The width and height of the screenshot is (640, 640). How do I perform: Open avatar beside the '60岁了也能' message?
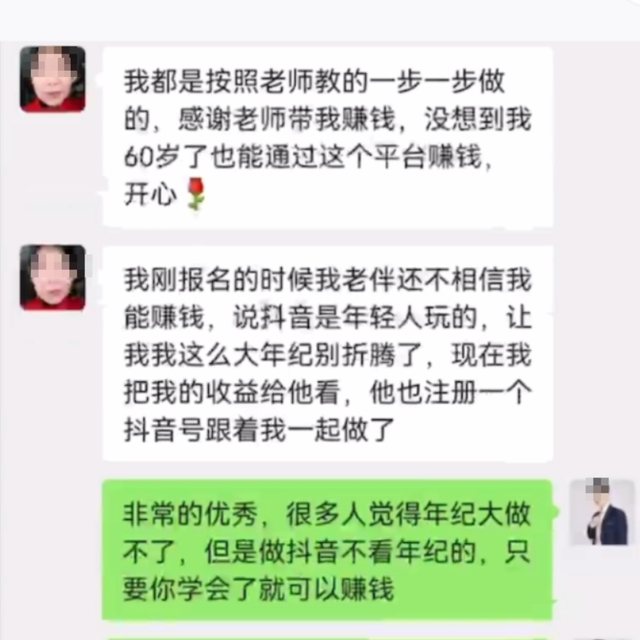coord(53,79)
